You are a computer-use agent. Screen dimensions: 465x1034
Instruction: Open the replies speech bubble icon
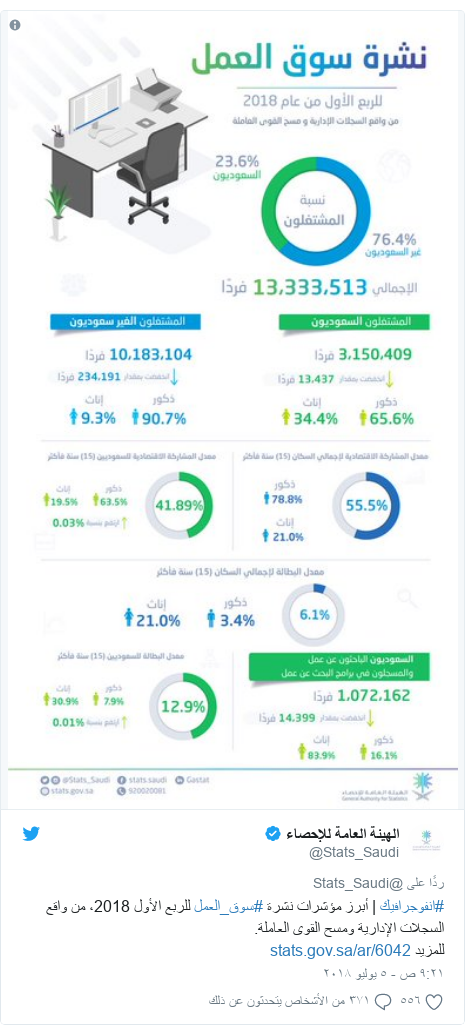[383, 1002]
